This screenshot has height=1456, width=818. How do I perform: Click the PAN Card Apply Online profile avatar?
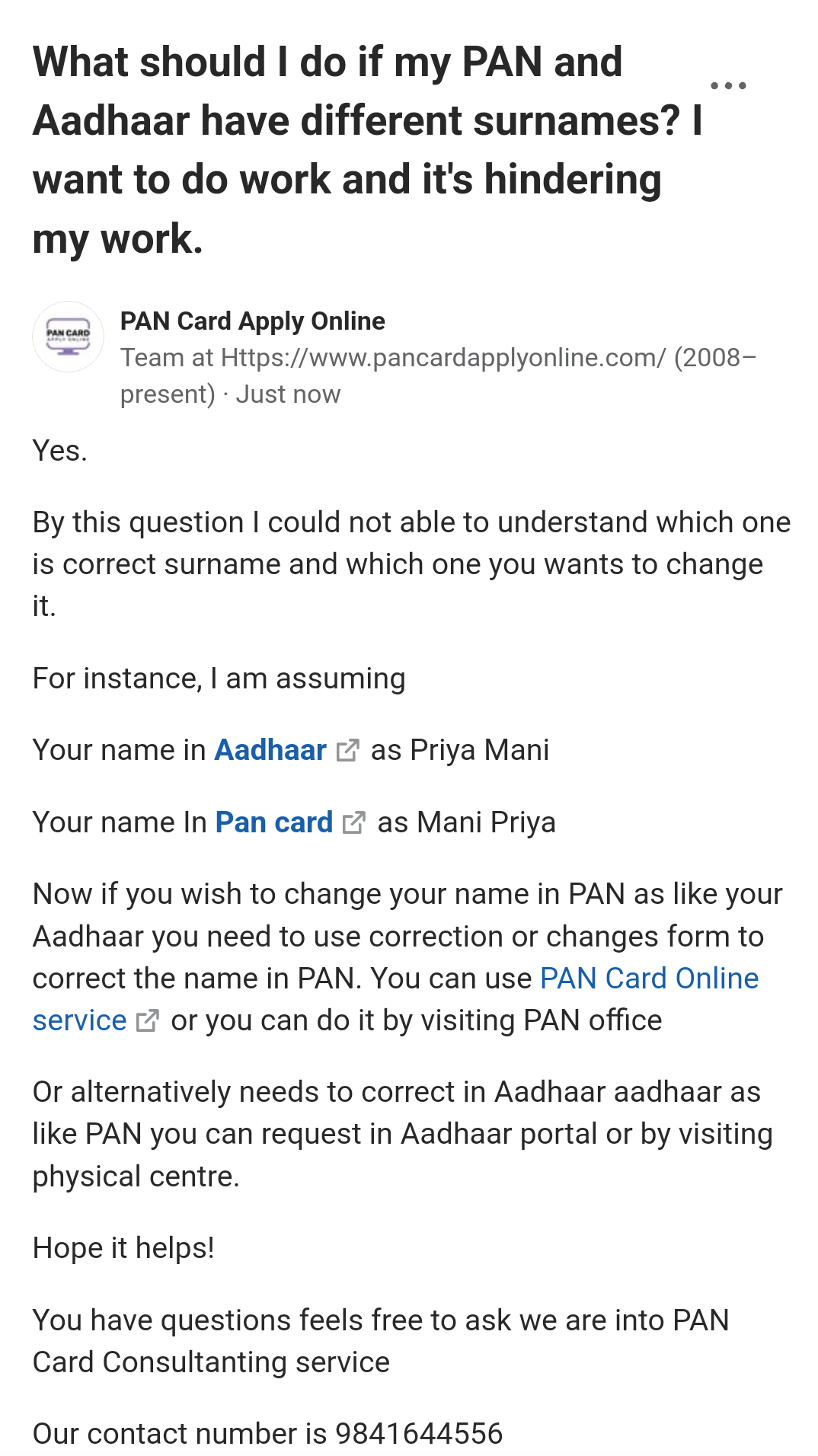click(68, 336)
